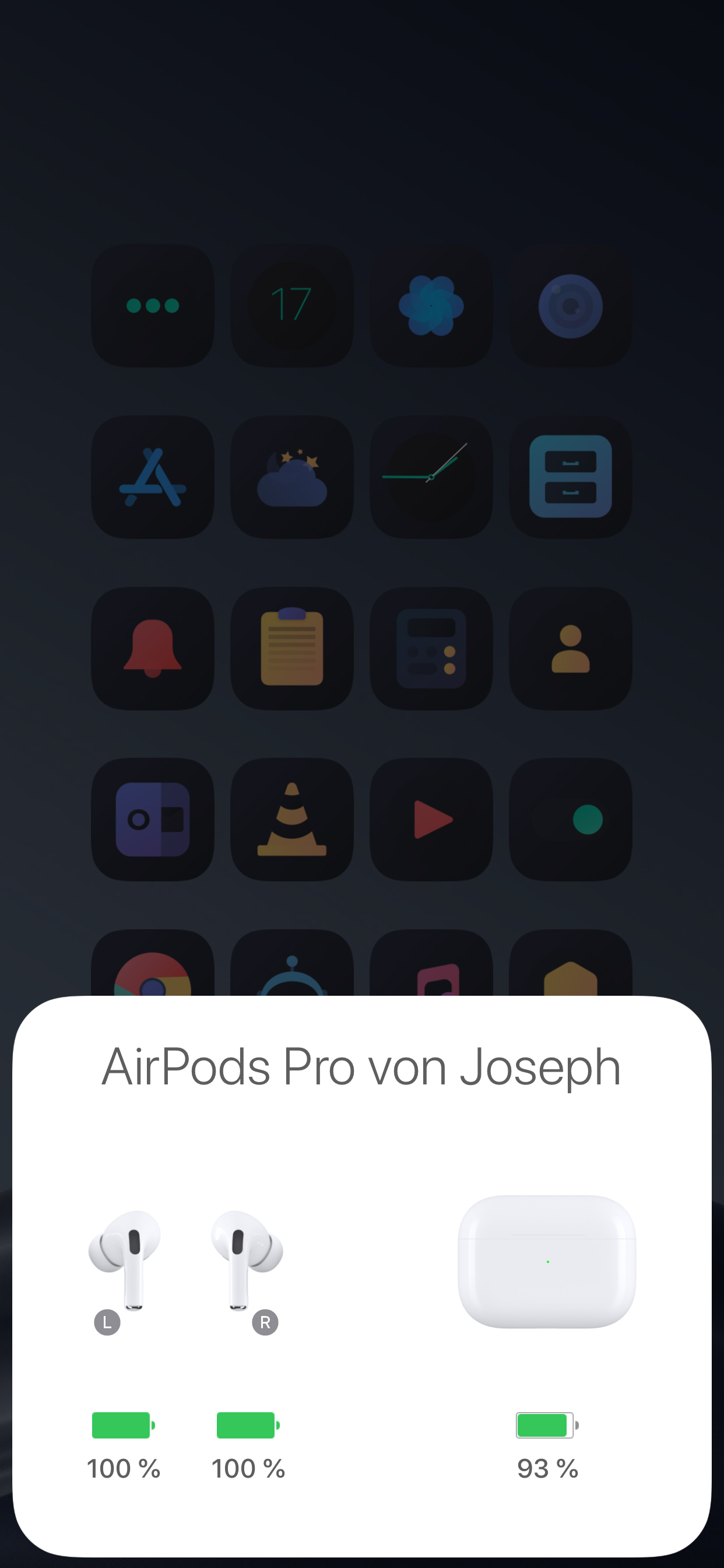Launch the VLC traffic cone app
The width and height of the screenshot is (724, 1568).
click(292, 820)
